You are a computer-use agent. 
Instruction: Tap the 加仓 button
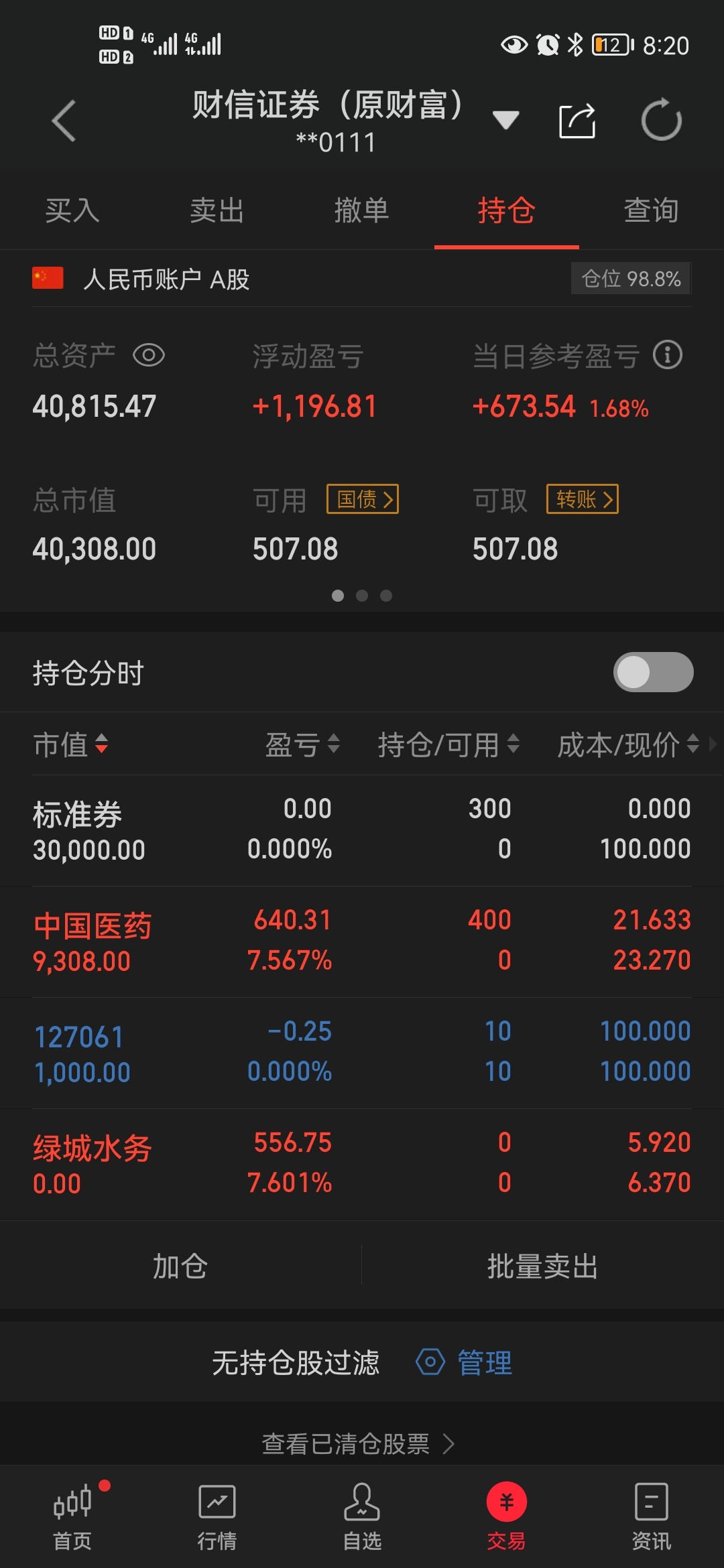click(x=180, y=1266)
